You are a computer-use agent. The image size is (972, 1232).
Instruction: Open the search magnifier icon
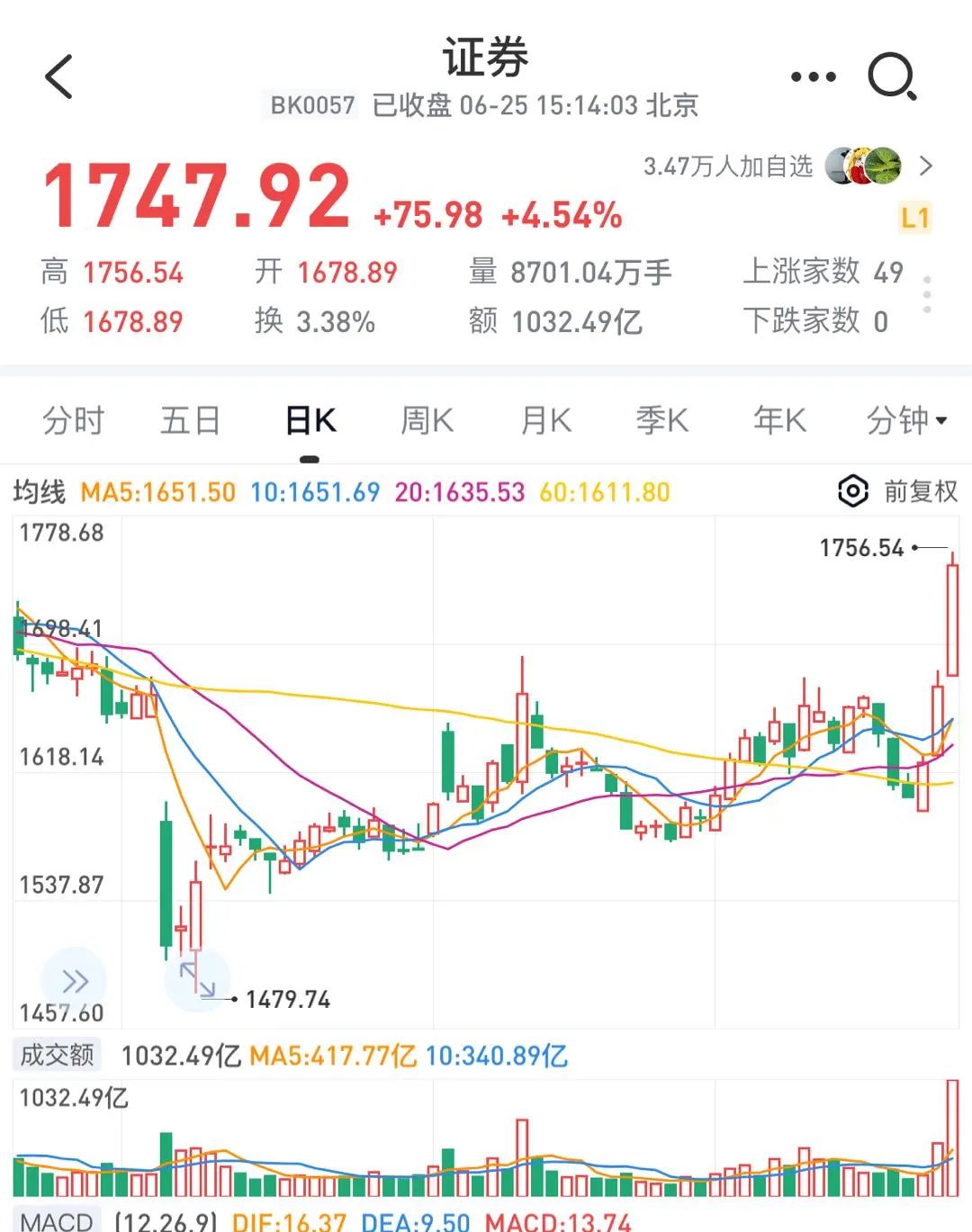892,77
